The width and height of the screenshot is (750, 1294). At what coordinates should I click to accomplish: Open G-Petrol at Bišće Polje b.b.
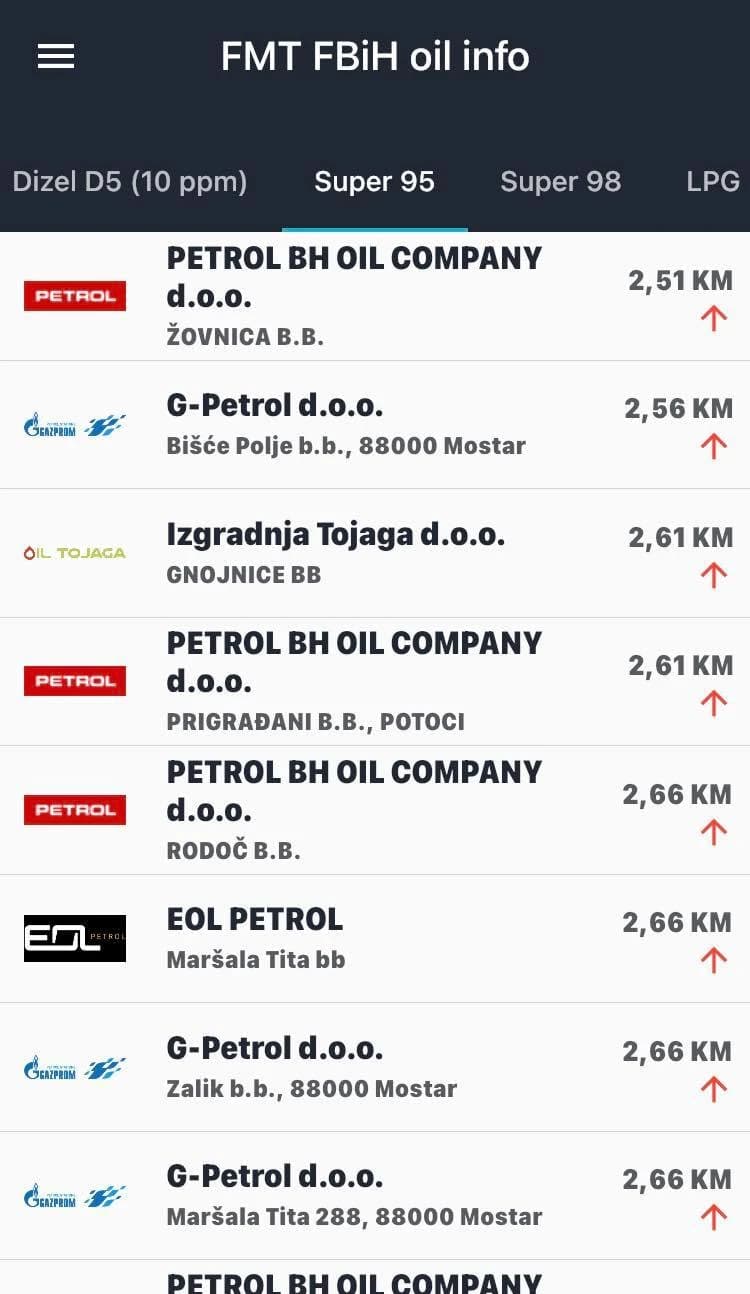(x=375, y=425)
